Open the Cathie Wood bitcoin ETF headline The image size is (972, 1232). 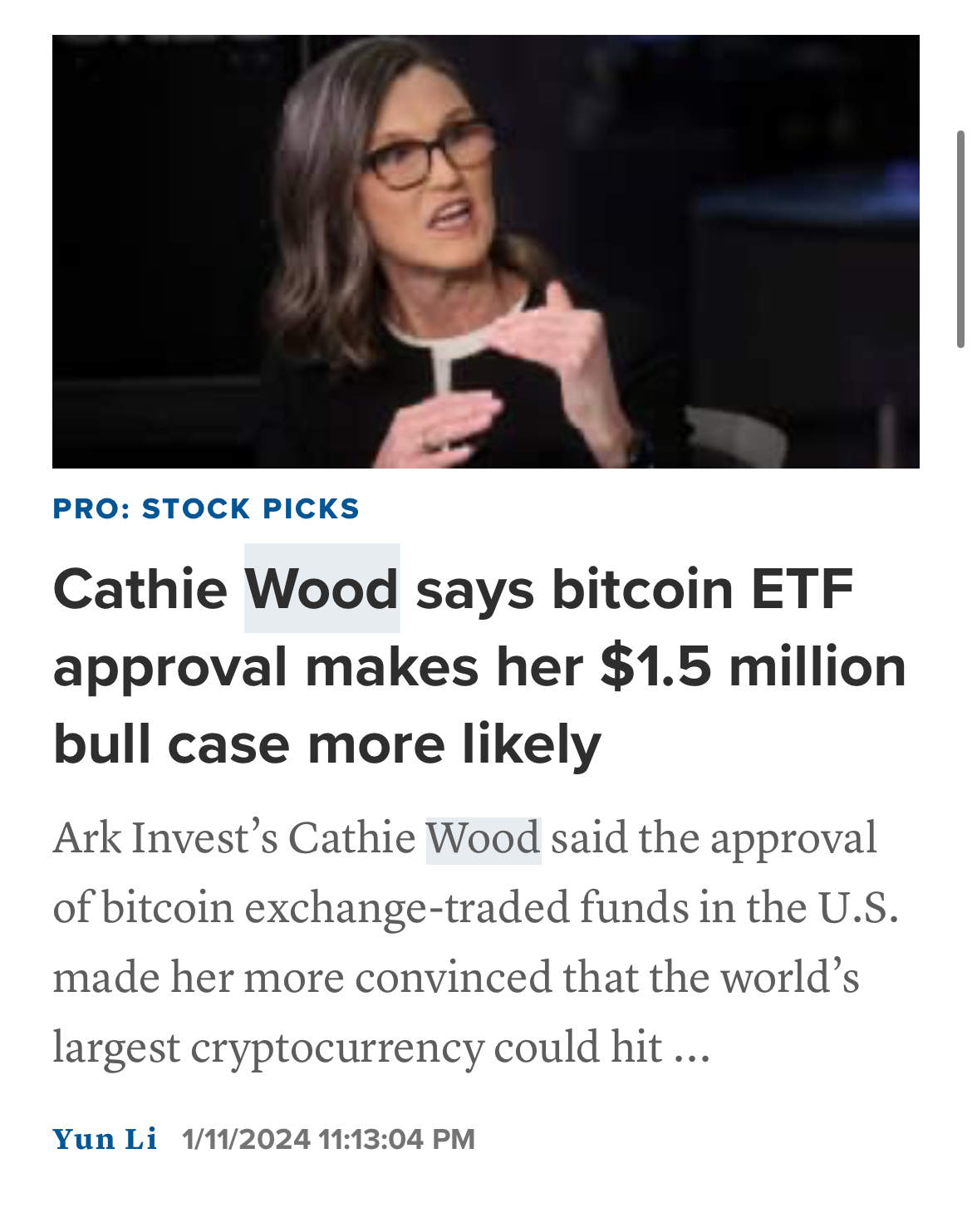tap(479, 666)
